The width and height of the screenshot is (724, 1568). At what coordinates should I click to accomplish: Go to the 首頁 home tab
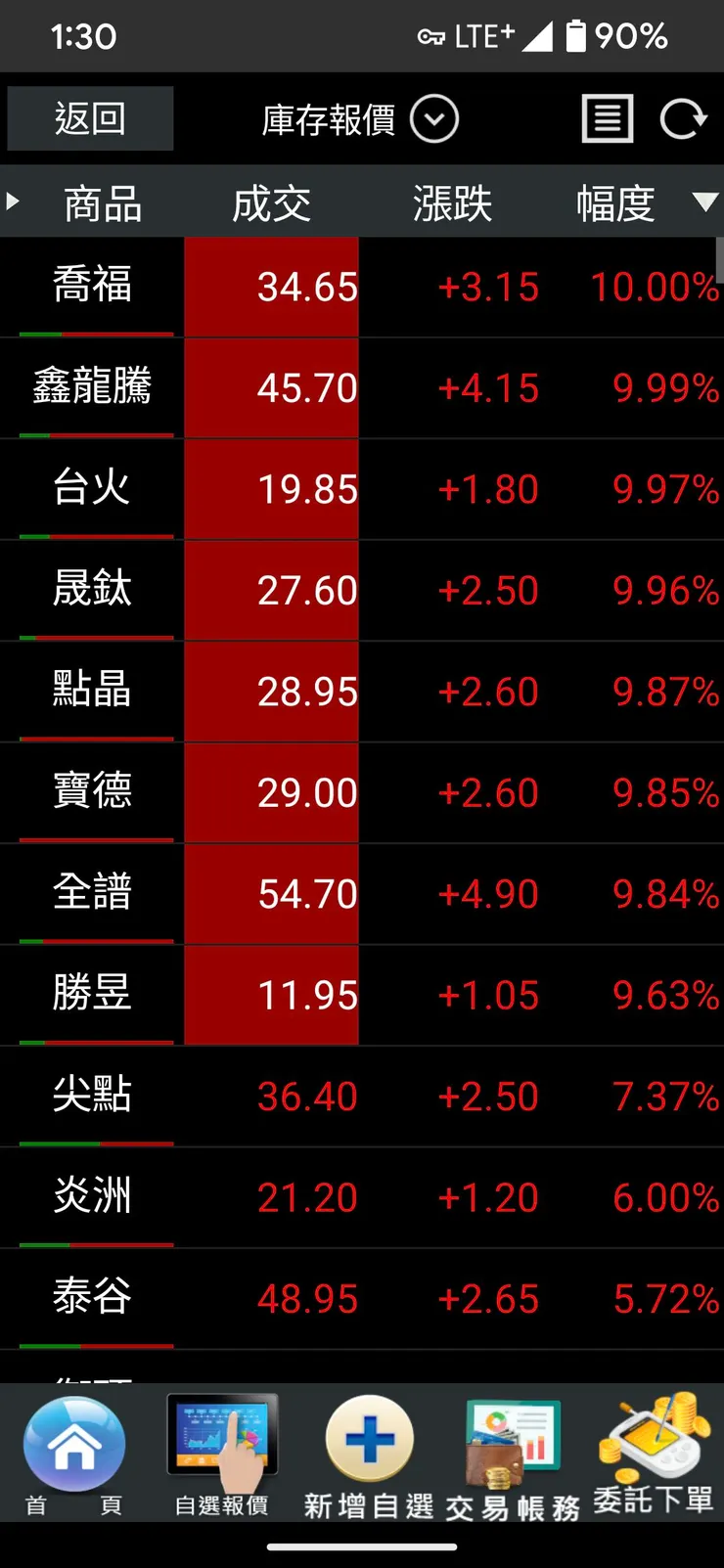tap(73, 1455)
